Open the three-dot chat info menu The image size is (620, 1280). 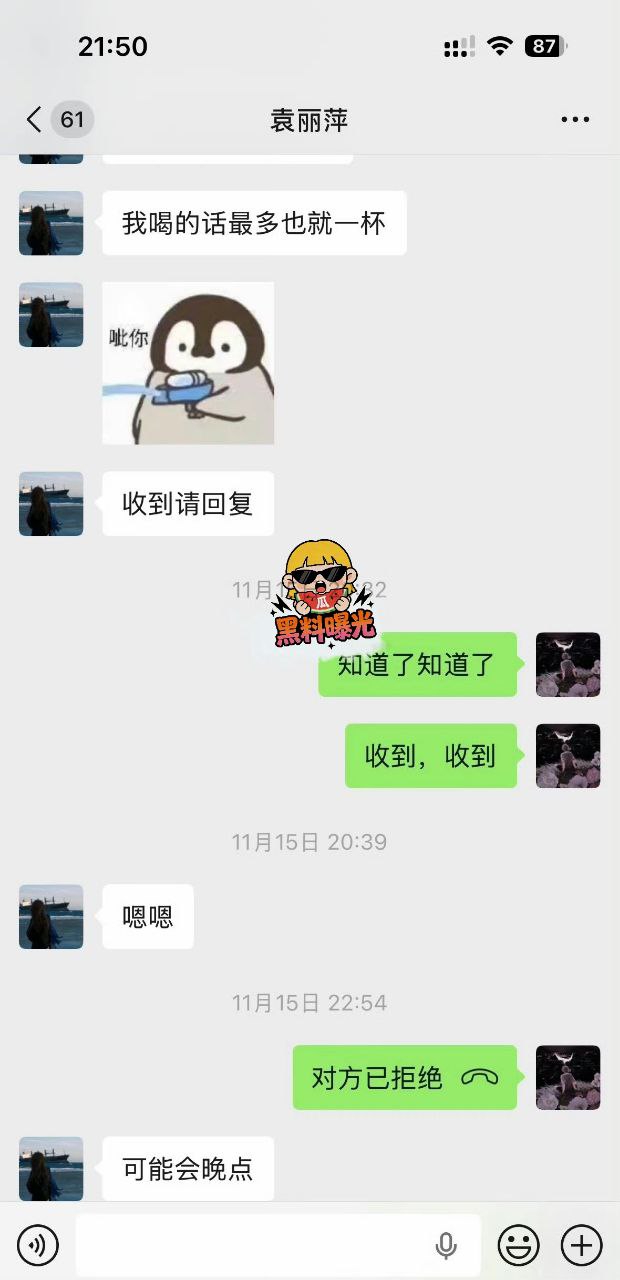[575, 120]
